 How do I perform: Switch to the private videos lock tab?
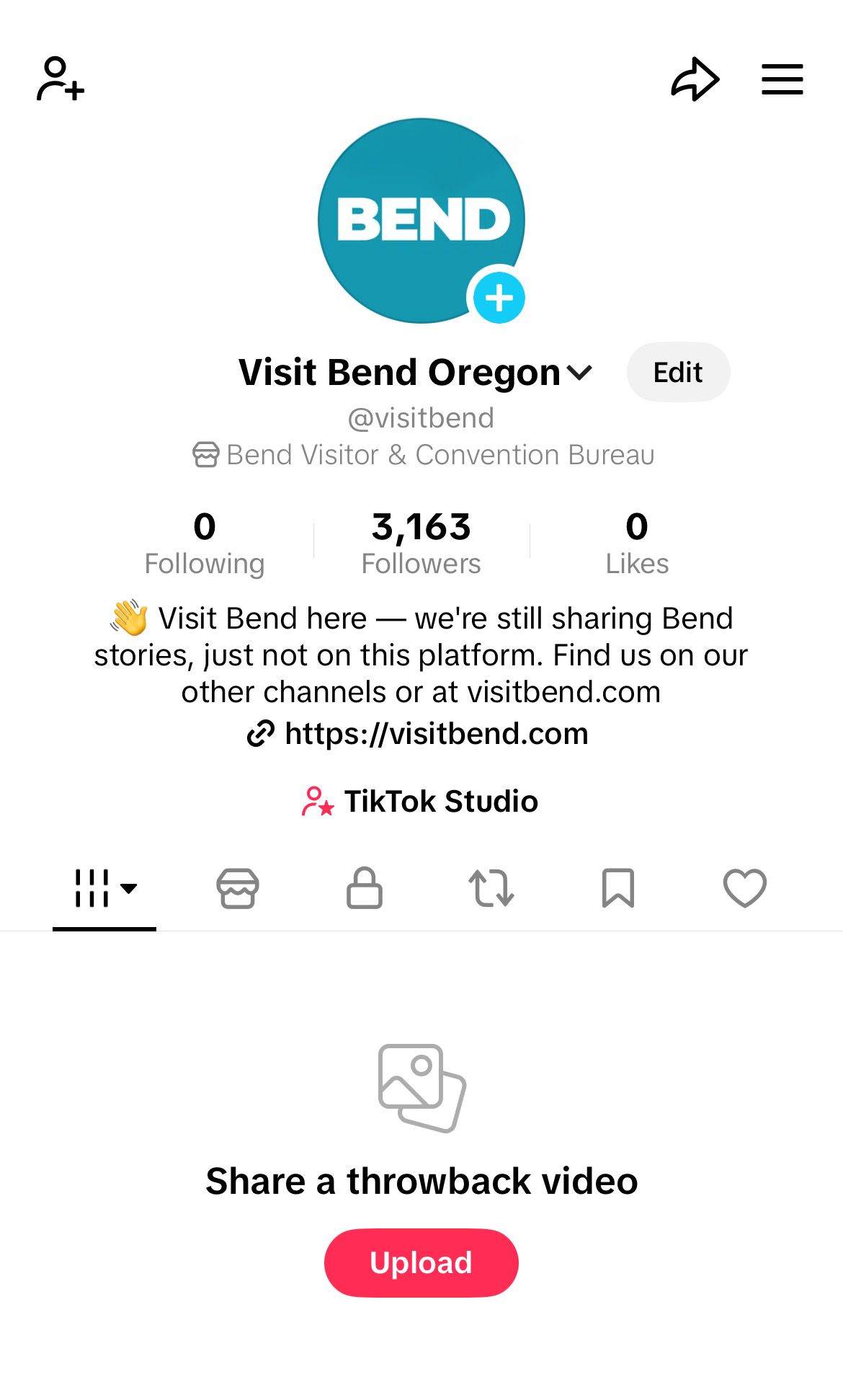tap(365, 888)
